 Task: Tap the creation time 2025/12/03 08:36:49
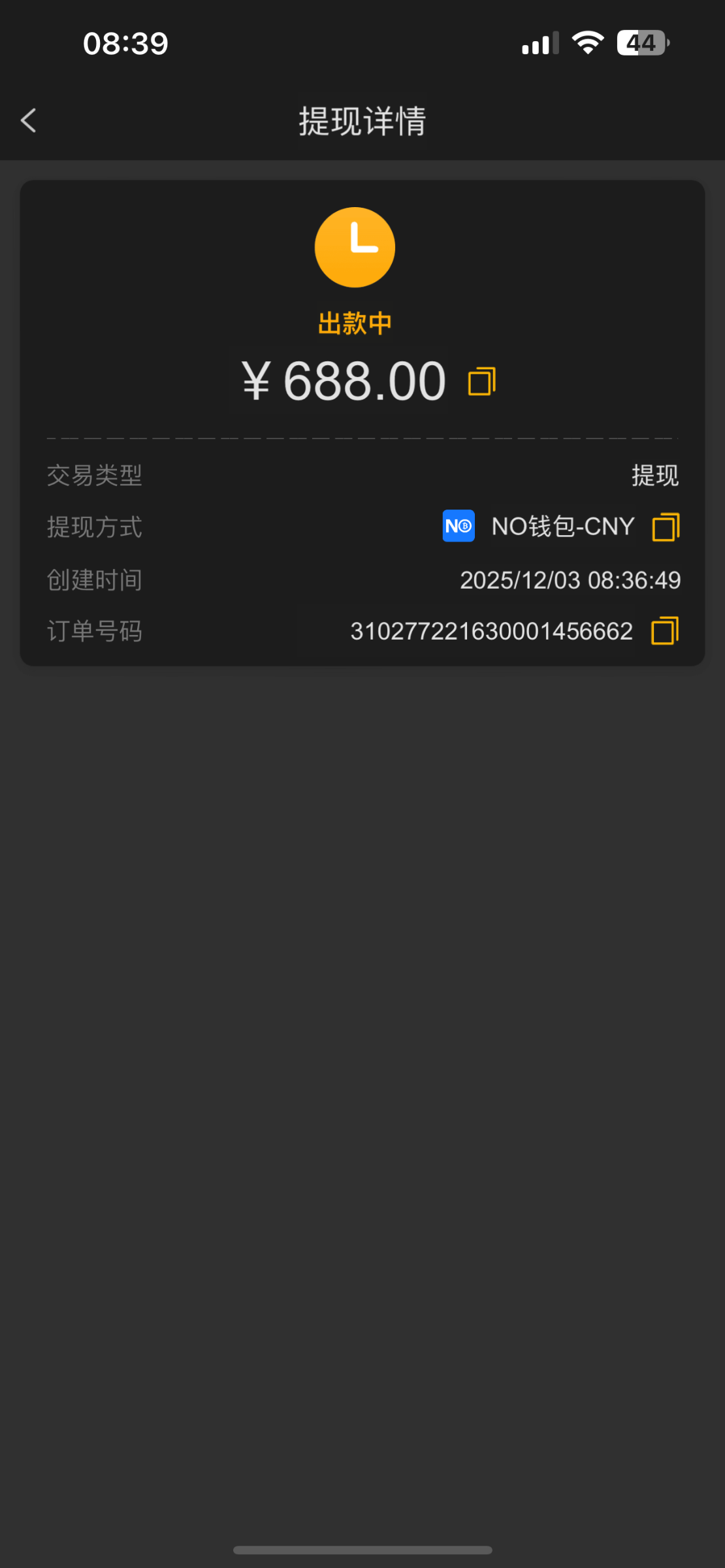(570, 580)
